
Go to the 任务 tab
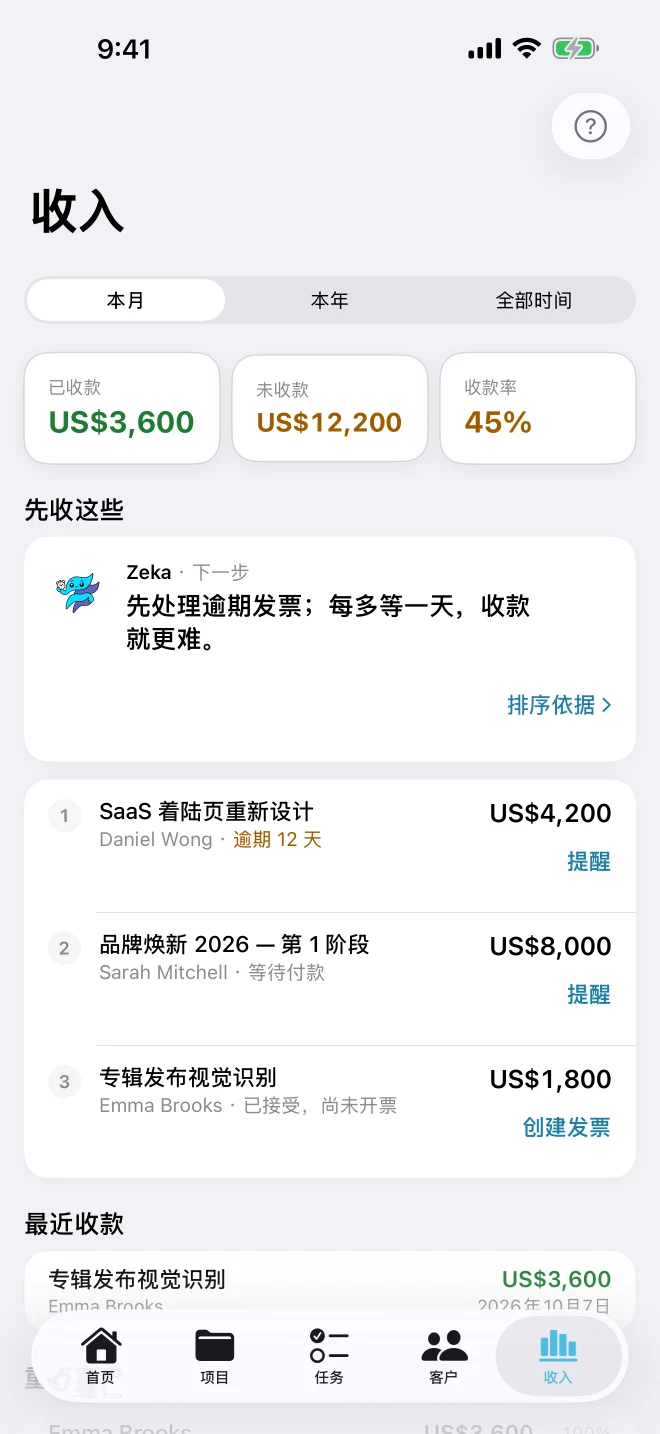(329, 1356)
